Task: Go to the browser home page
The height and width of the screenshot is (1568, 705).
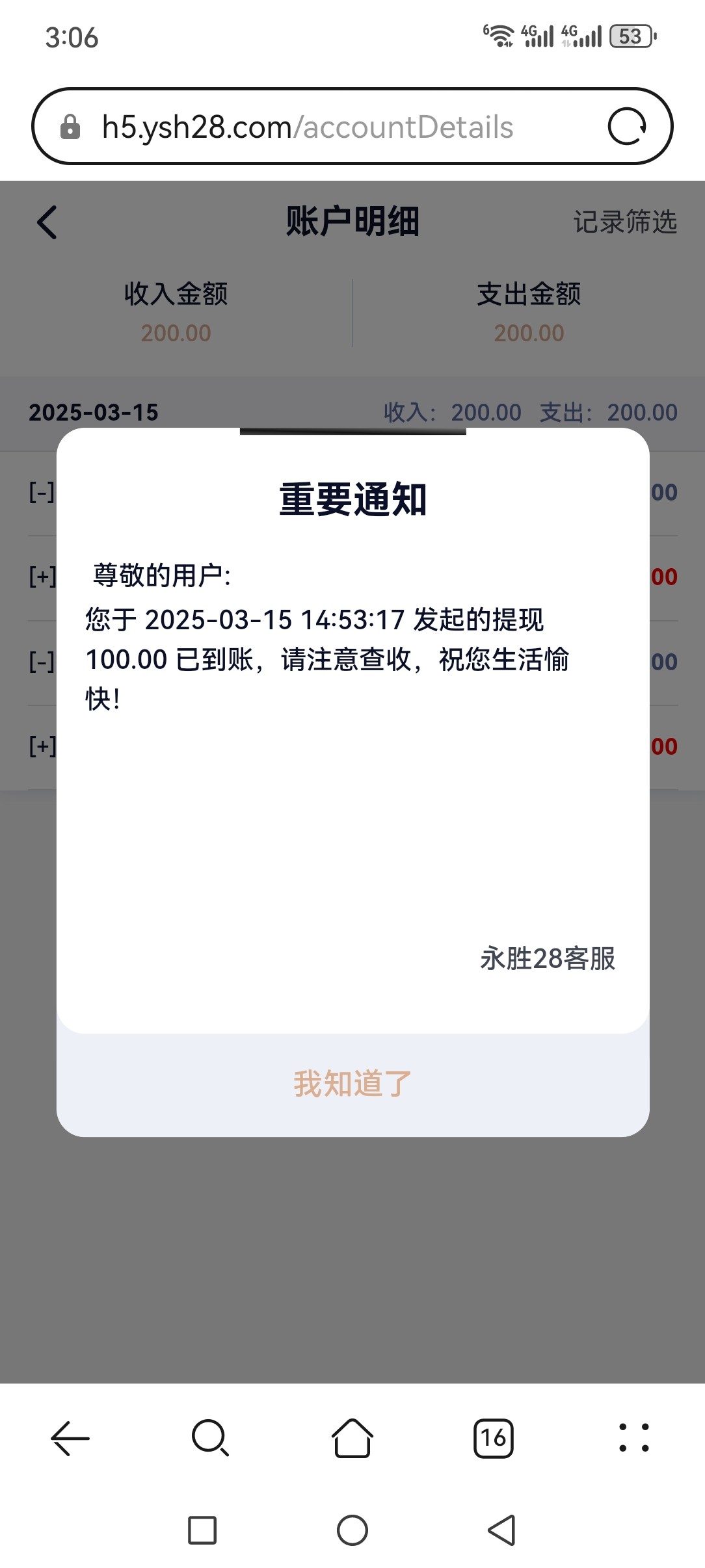Action: click(x=352, y=1437)
